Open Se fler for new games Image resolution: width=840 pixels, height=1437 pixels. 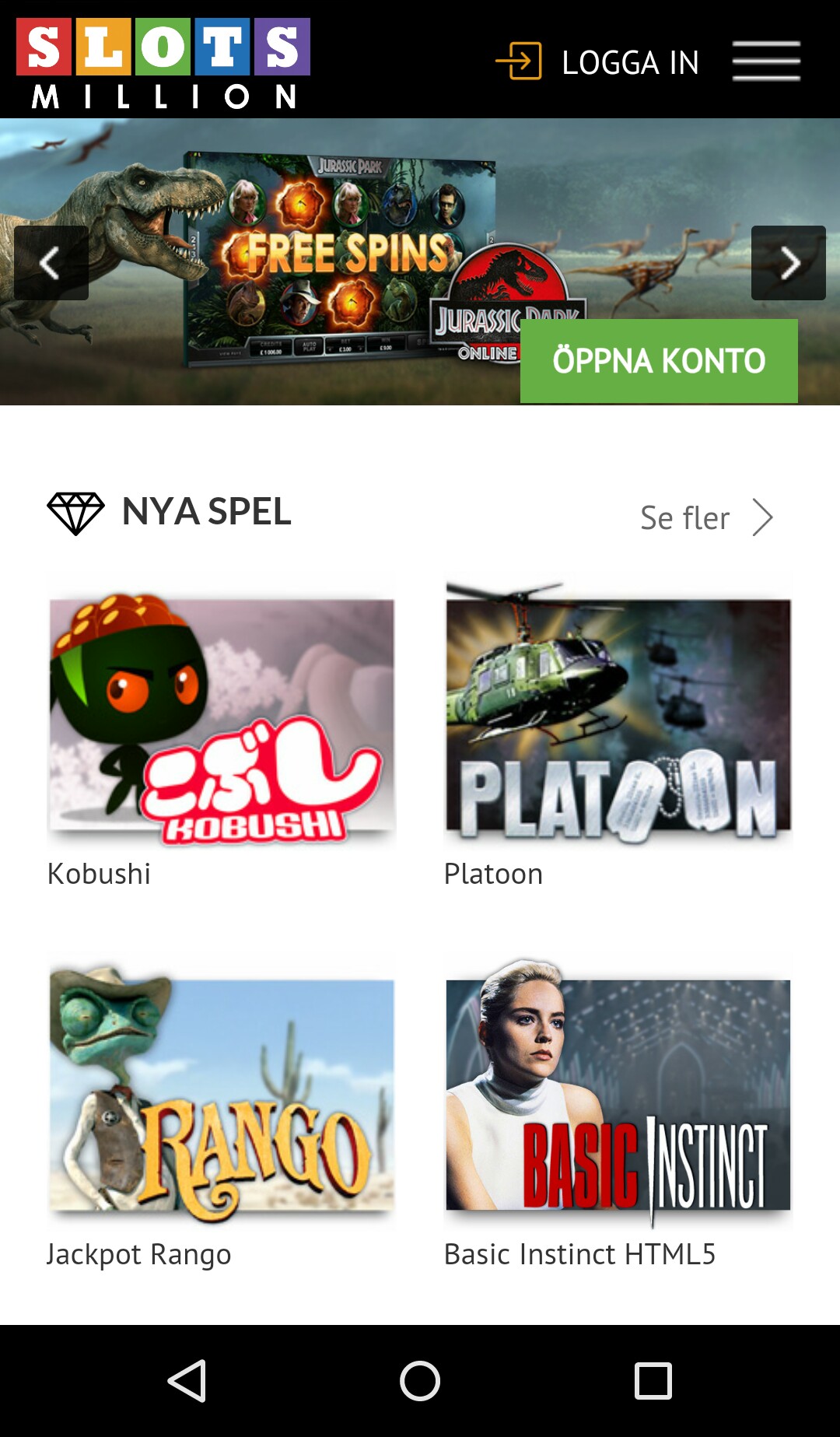[x=706, y=517]
